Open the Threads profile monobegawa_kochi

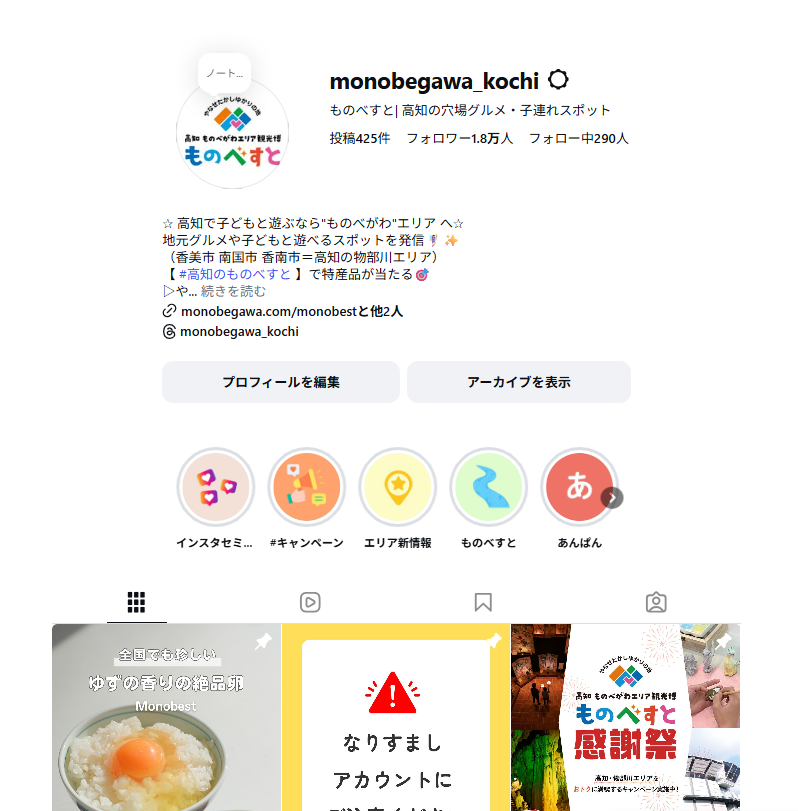point(239,331)
